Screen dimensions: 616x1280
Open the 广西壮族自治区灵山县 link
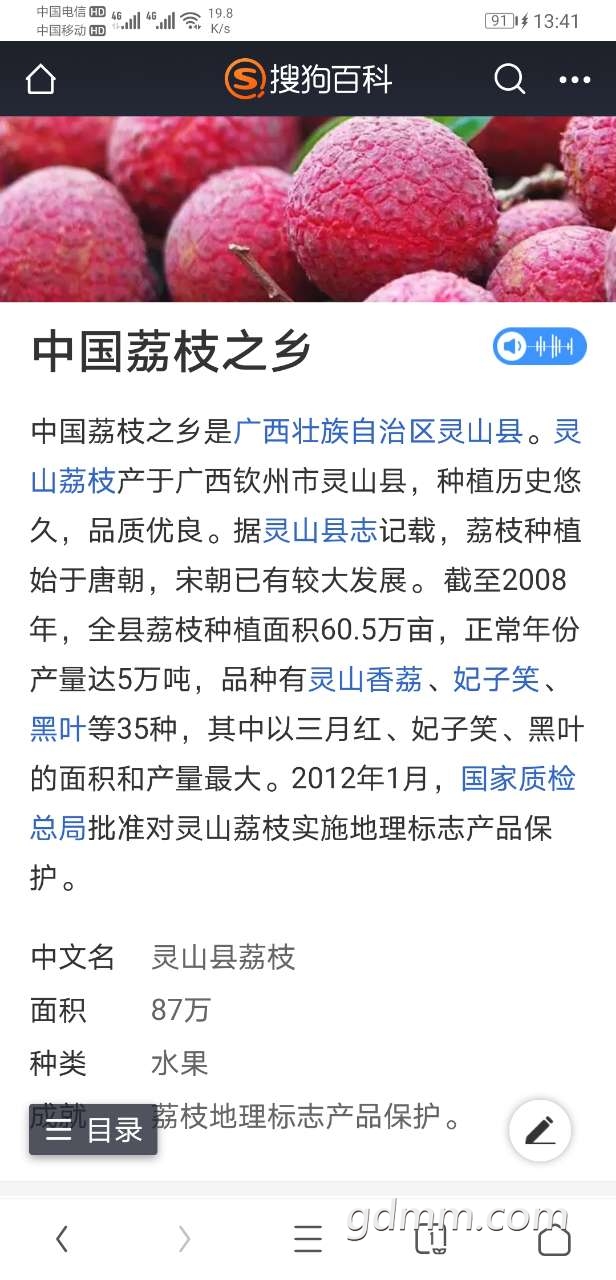[x=378, y=432]
